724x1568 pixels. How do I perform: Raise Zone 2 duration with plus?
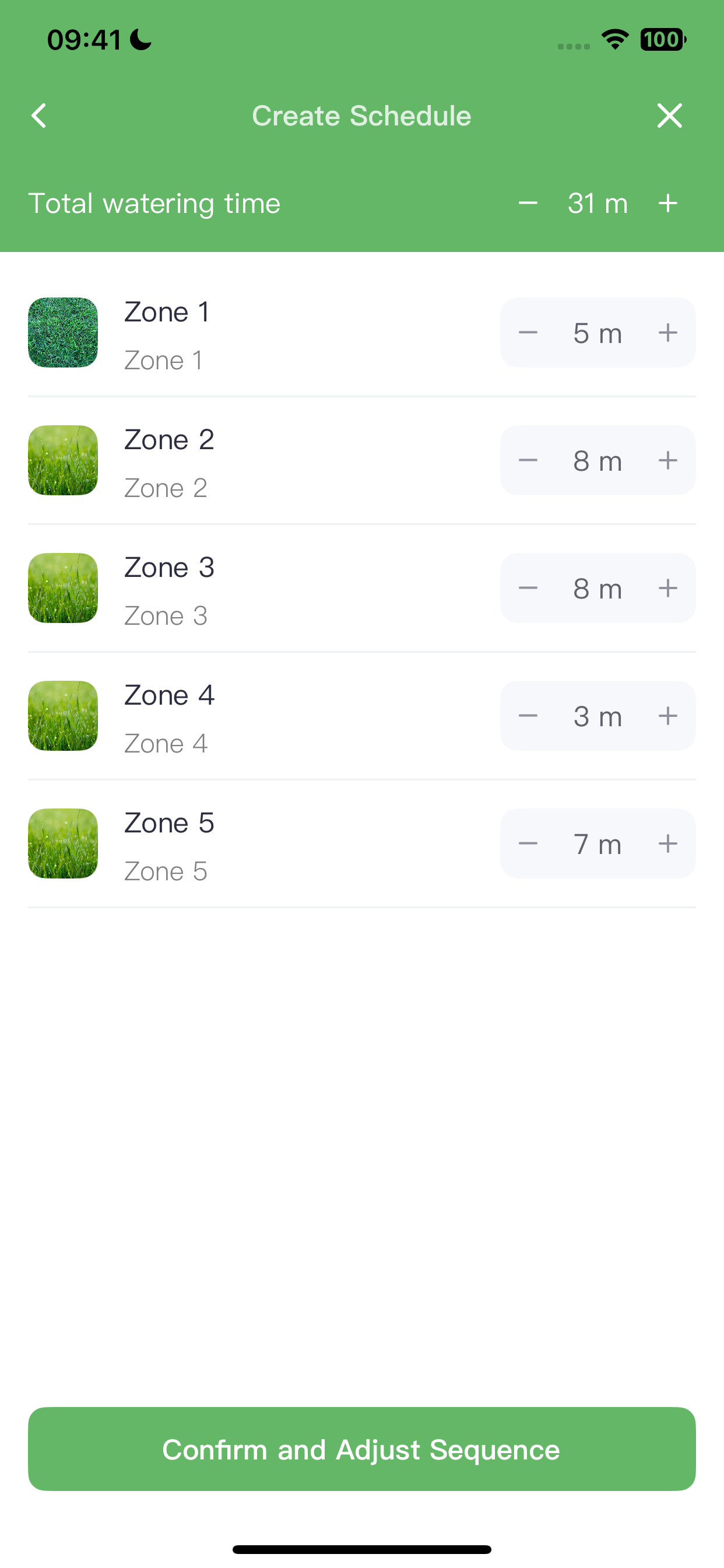click(668, 460)
